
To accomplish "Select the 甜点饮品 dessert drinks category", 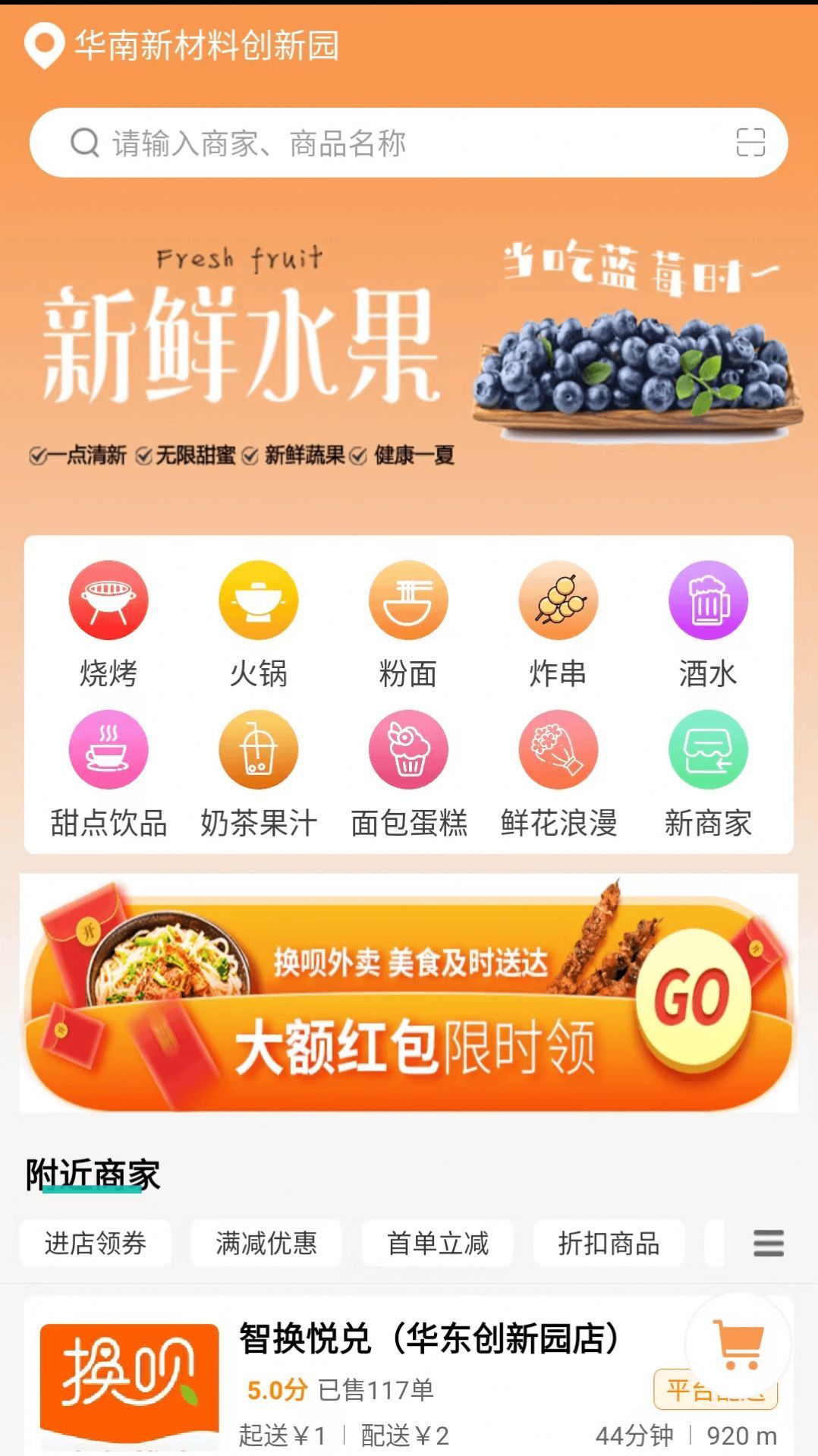I will pyautogui.click(x=108, y=750).
